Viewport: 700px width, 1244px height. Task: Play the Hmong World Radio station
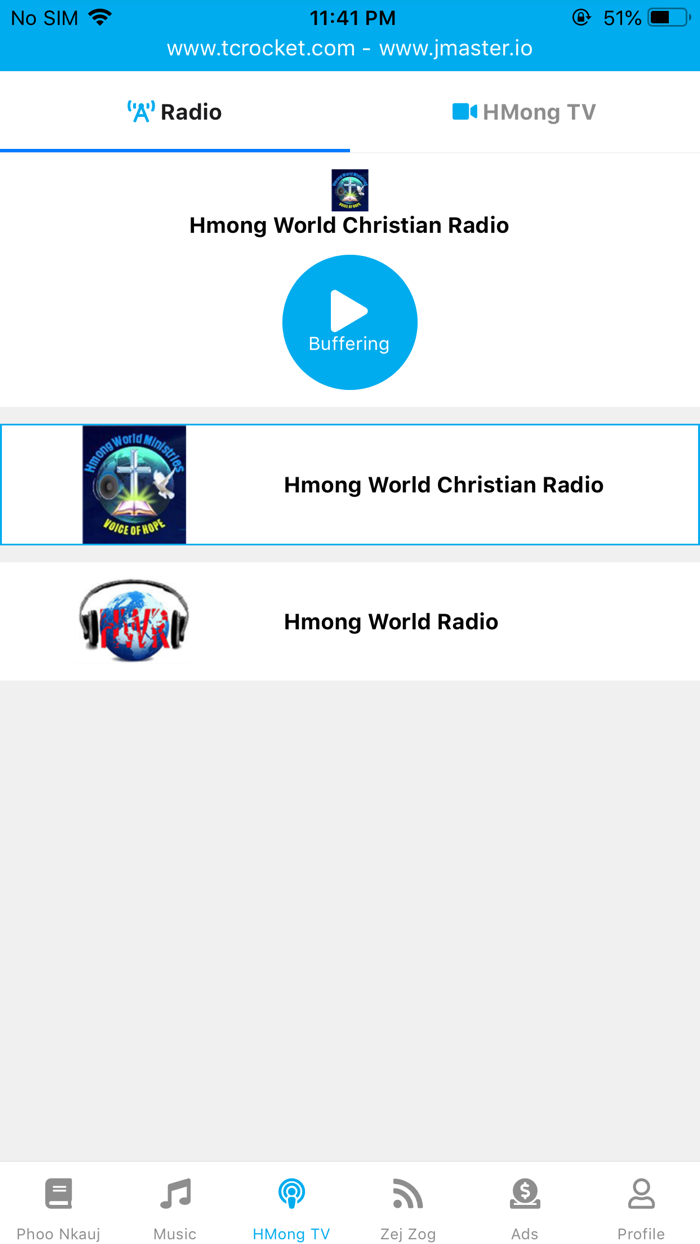pyautogui.click(x=350, y=621)
